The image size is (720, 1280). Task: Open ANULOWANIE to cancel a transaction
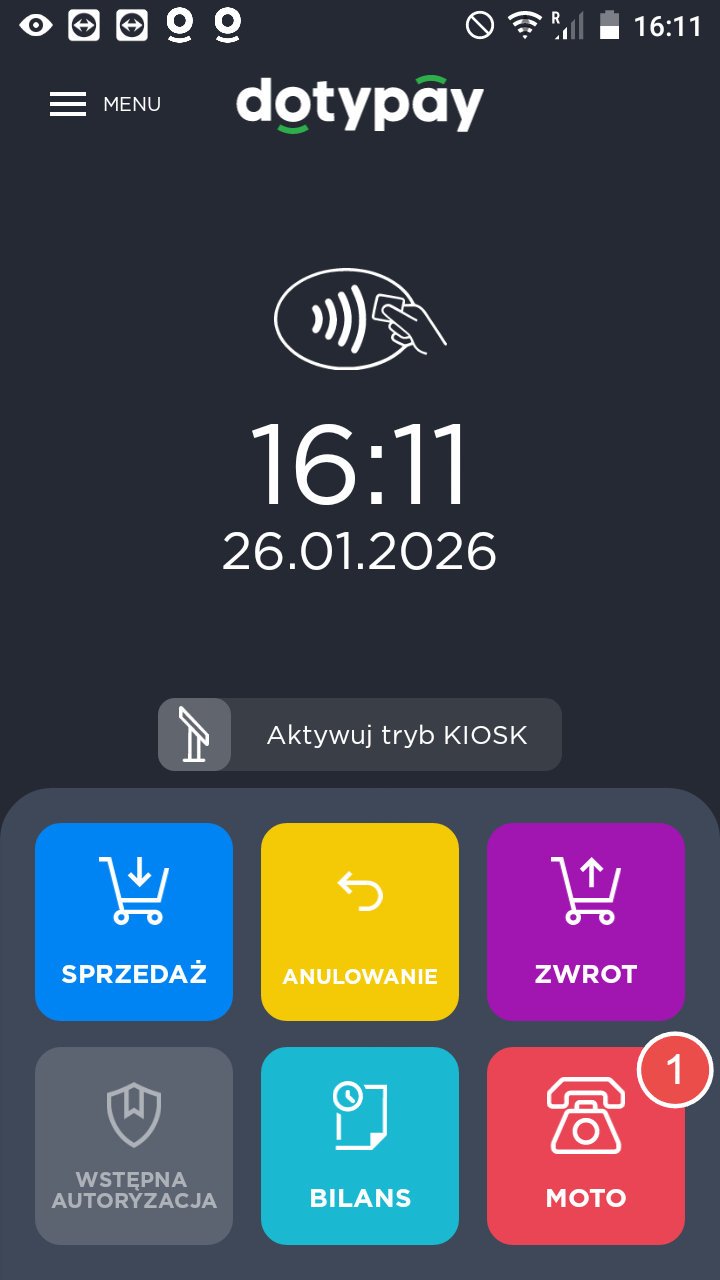point(360,921)
